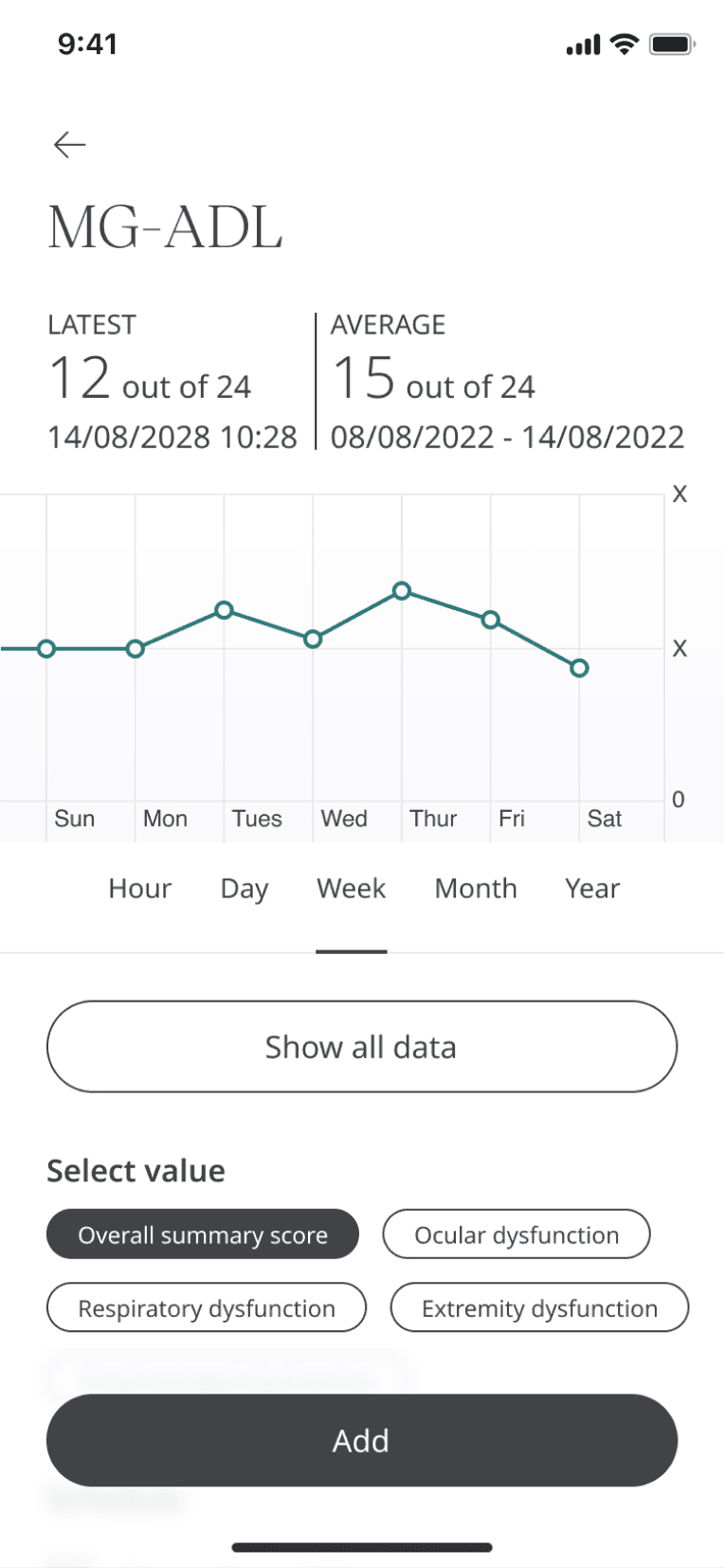Viewport: 725px width, 1568px height.
Task: Go back using the arrow icon
Action: click(x=70, y=145)
